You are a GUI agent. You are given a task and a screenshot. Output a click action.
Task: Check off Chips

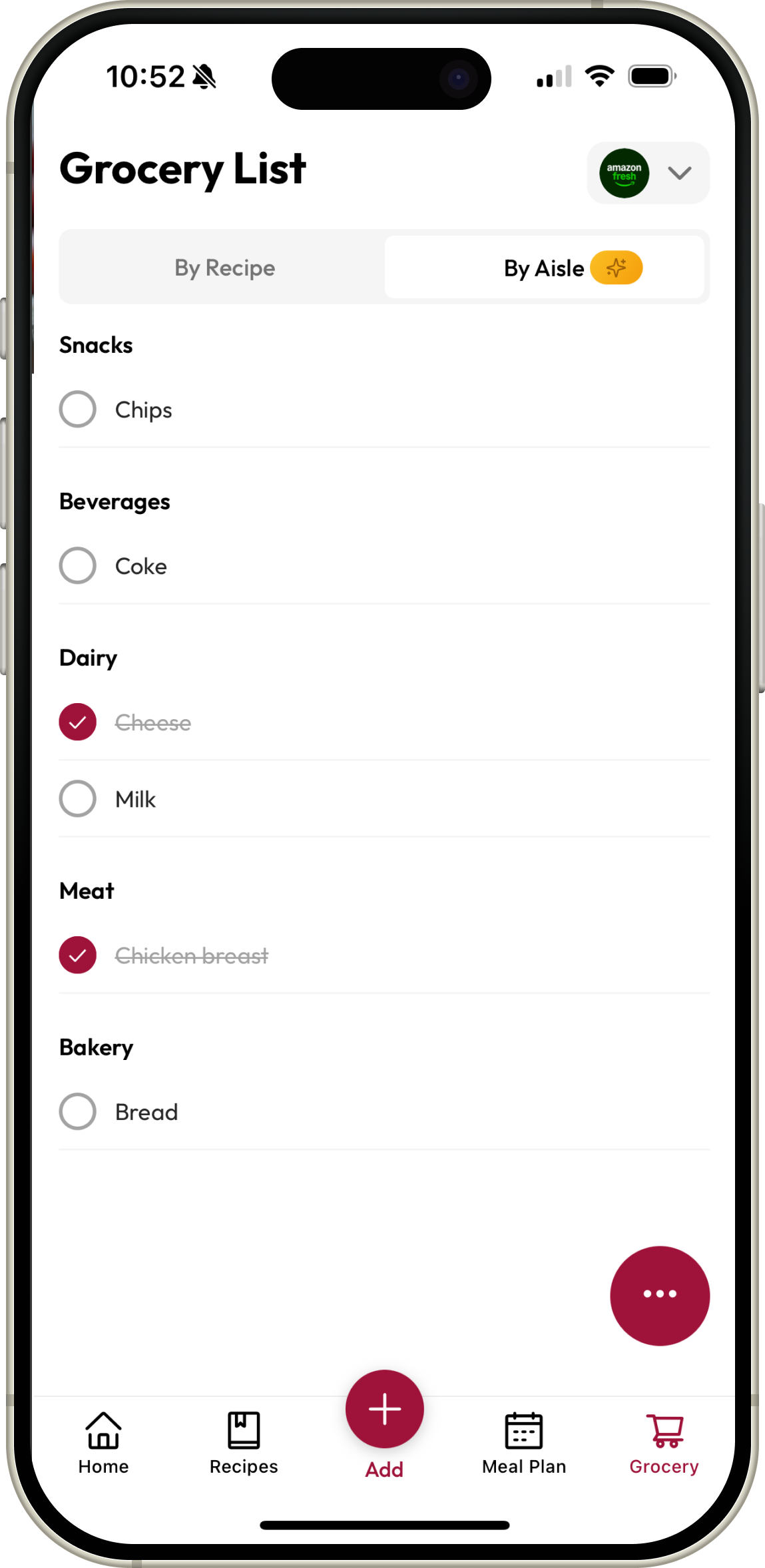[x=78, y=409]
